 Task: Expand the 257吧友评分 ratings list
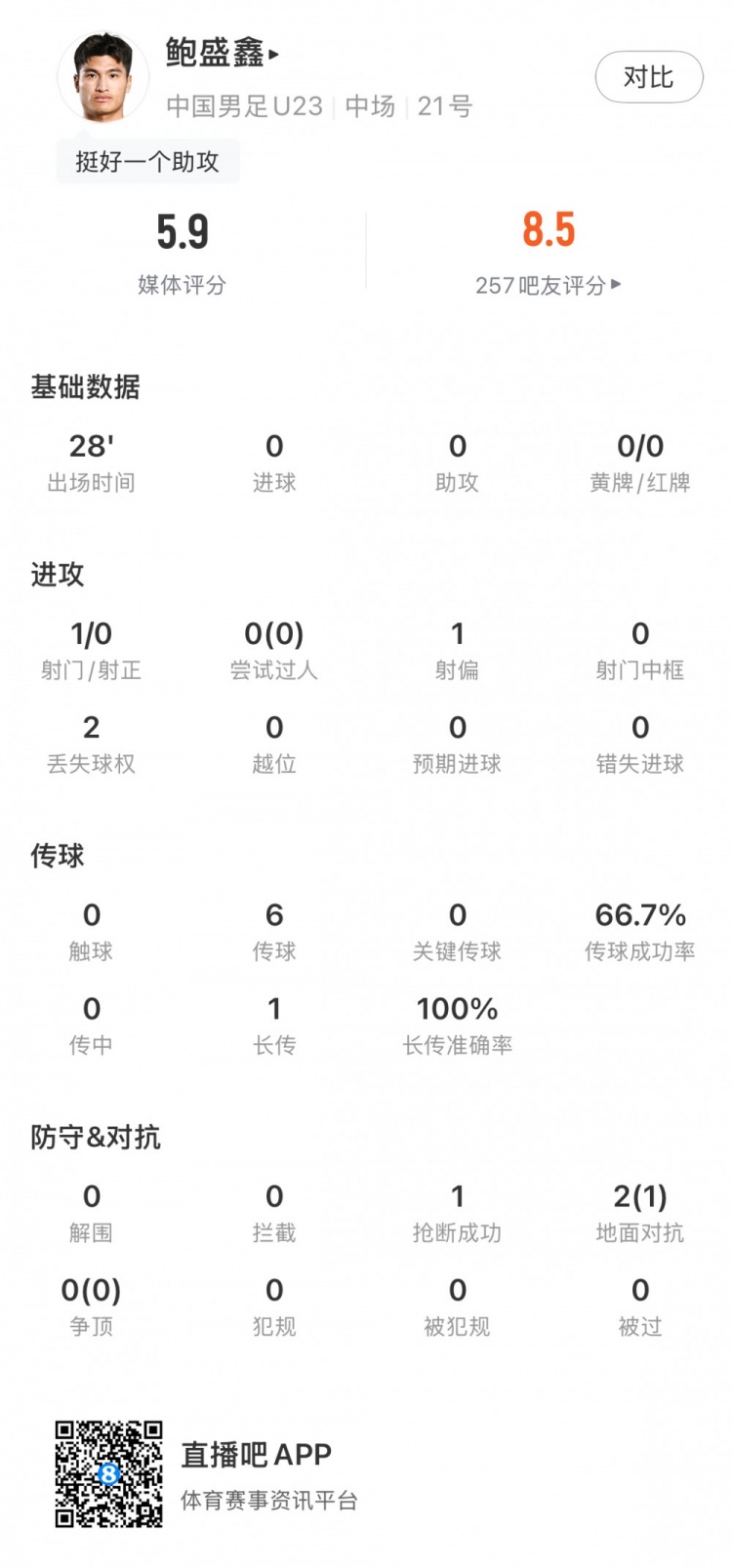549,287
